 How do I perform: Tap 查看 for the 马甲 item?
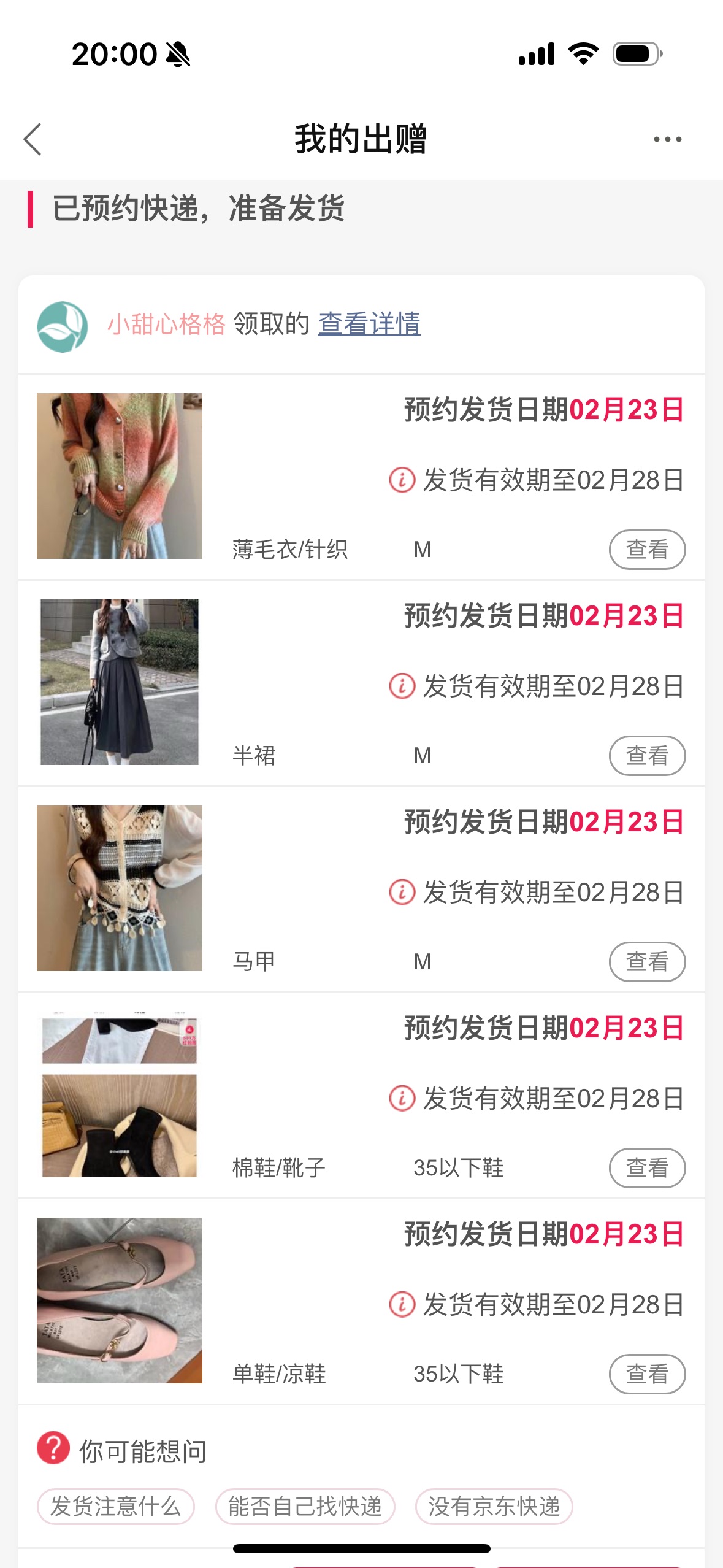(x=646, y=961)
